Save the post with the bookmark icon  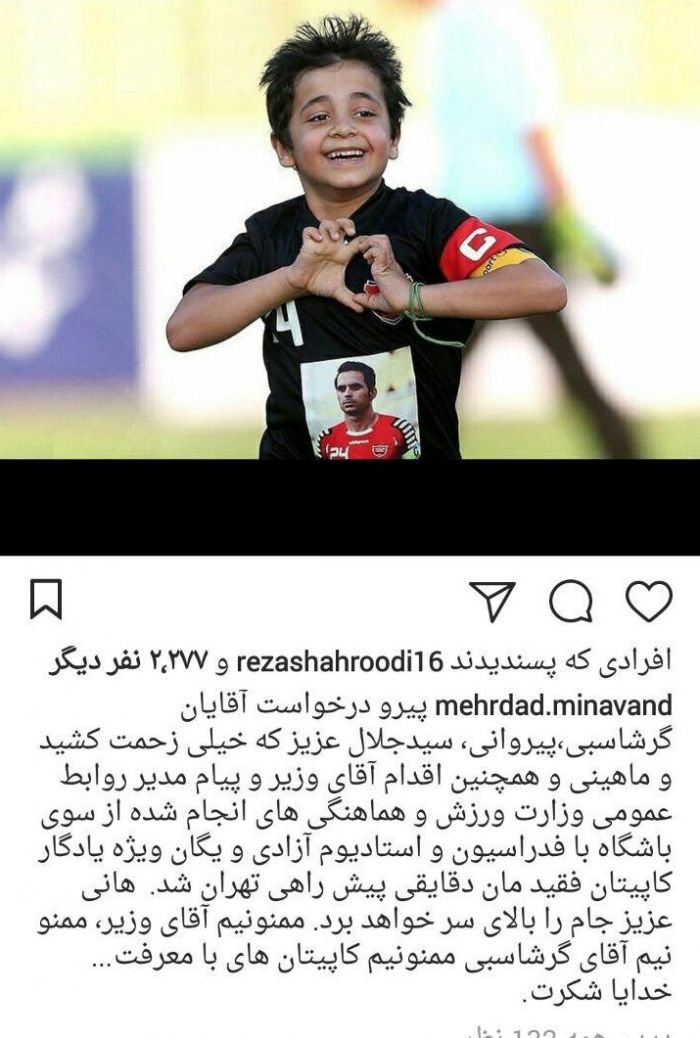[x=46, y=600]
